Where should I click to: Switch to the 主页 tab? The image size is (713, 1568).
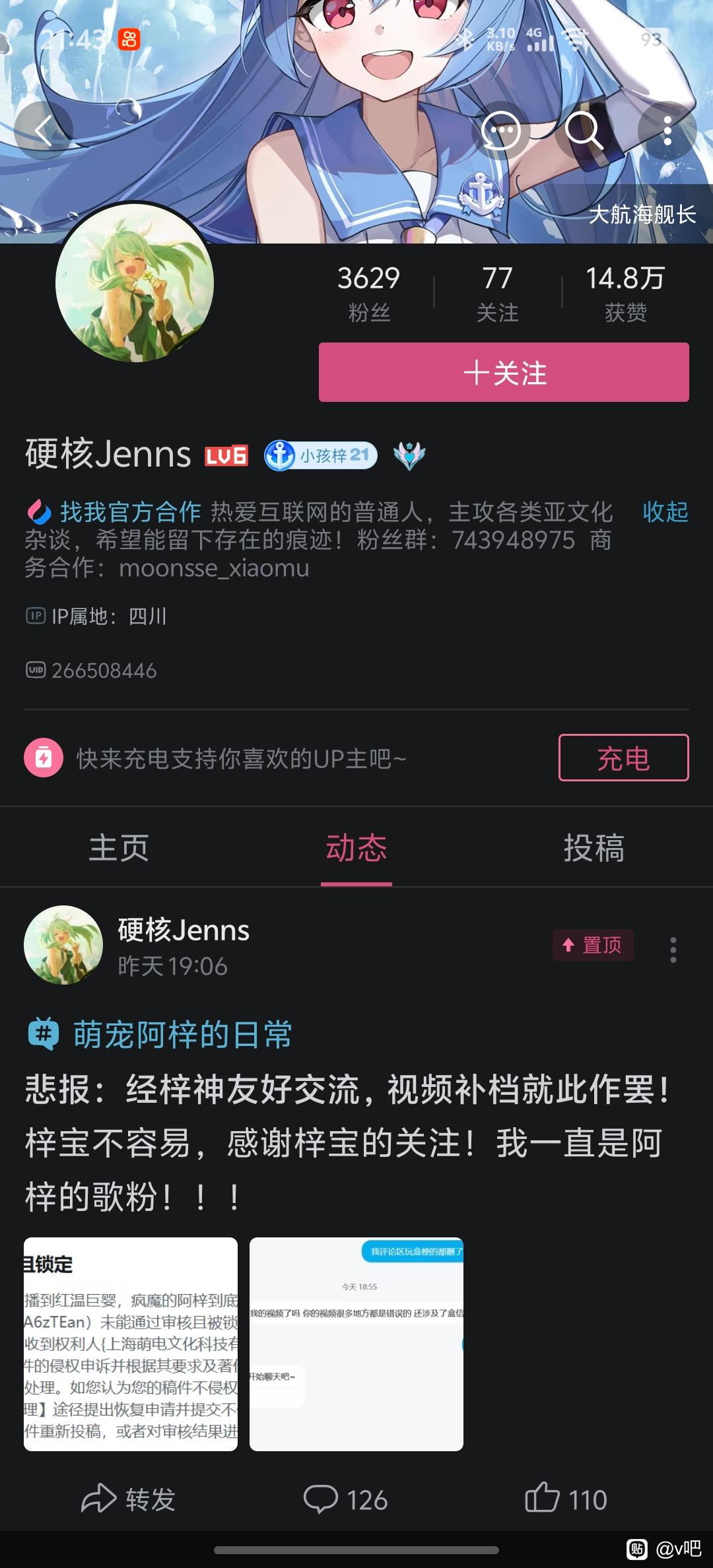(119, 847)
